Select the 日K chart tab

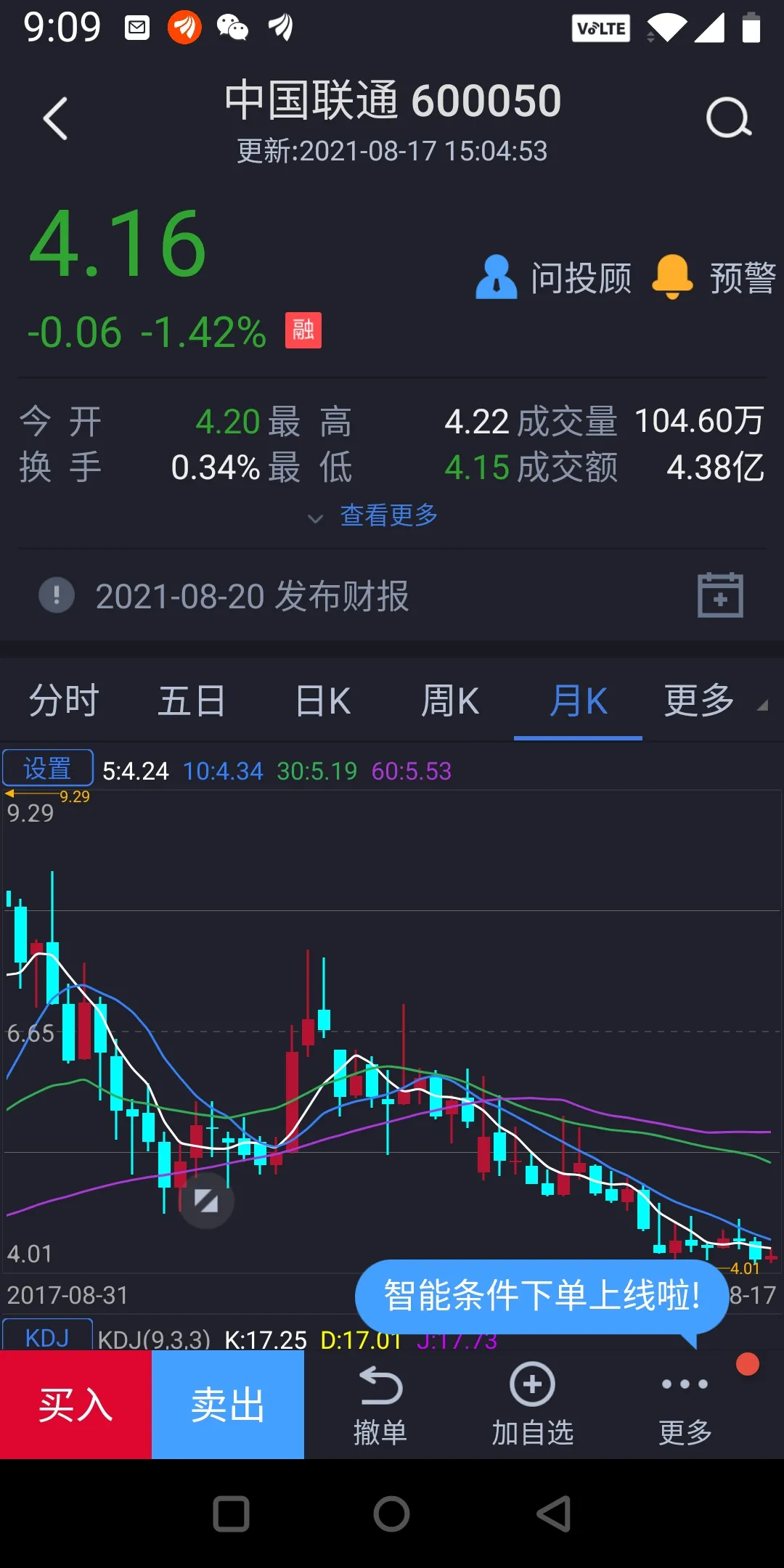pyautogui.click(x=323, y=701)
